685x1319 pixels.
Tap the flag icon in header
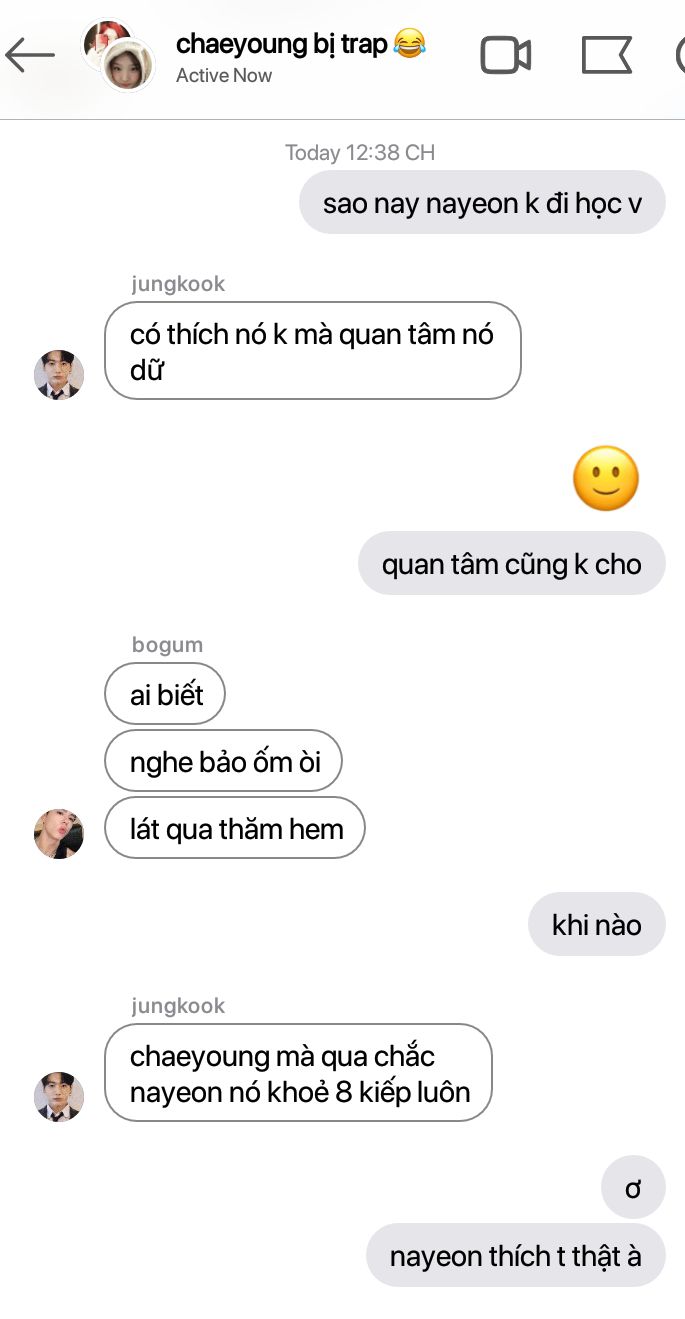pos(607,55)
